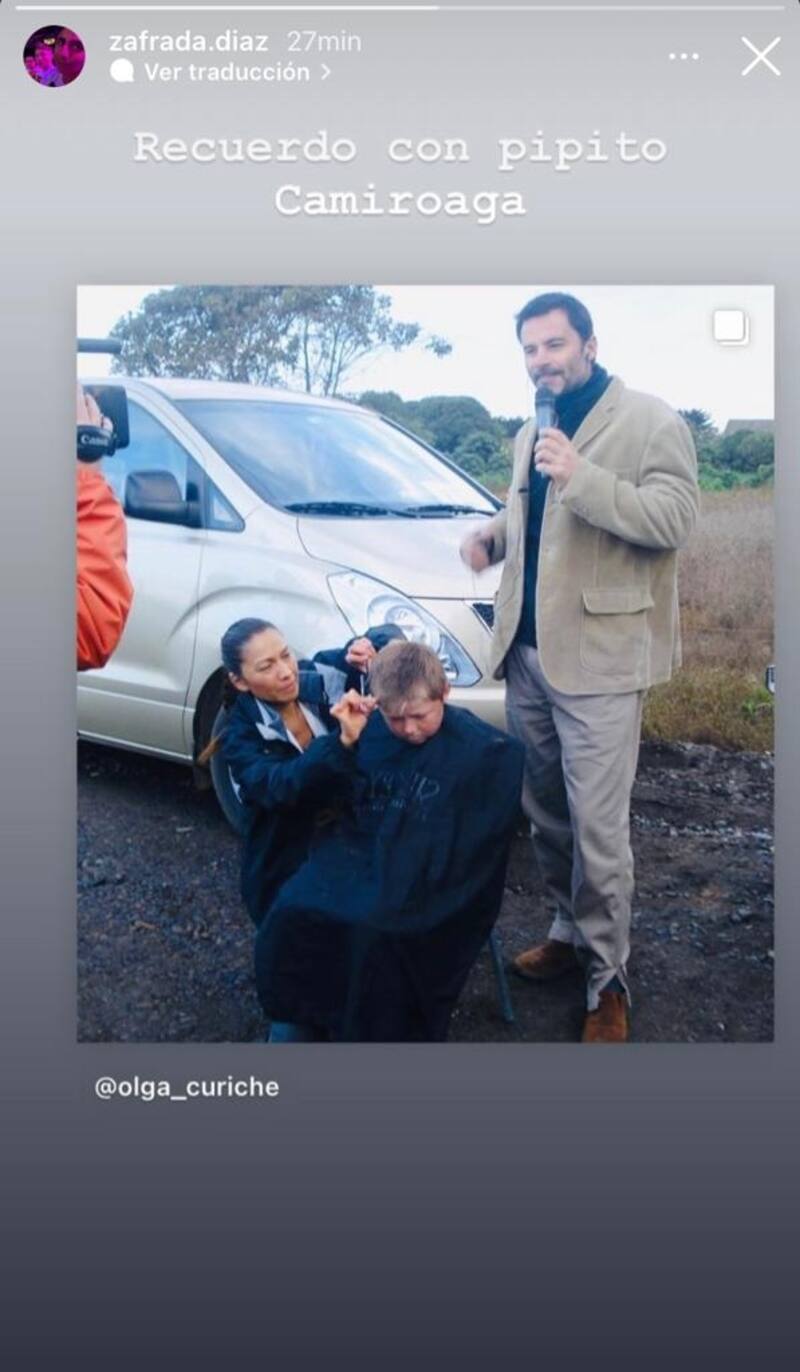Tap Ver traducción link
The image size is (800, 1372).
pyautogui.click(x=226, y=72)
